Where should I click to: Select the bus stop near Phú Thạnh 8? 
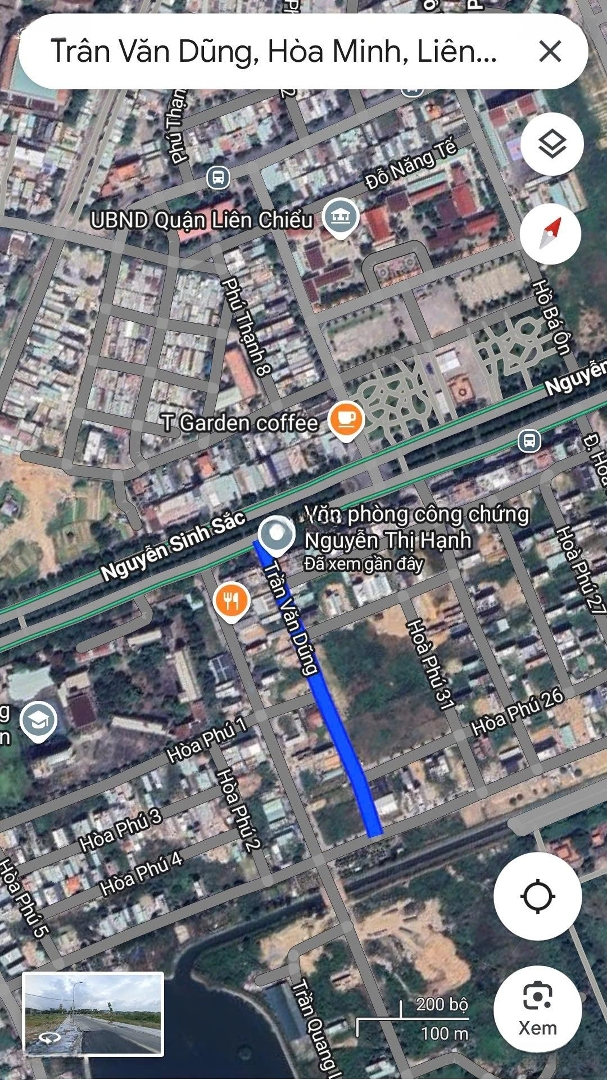[217, 178]
